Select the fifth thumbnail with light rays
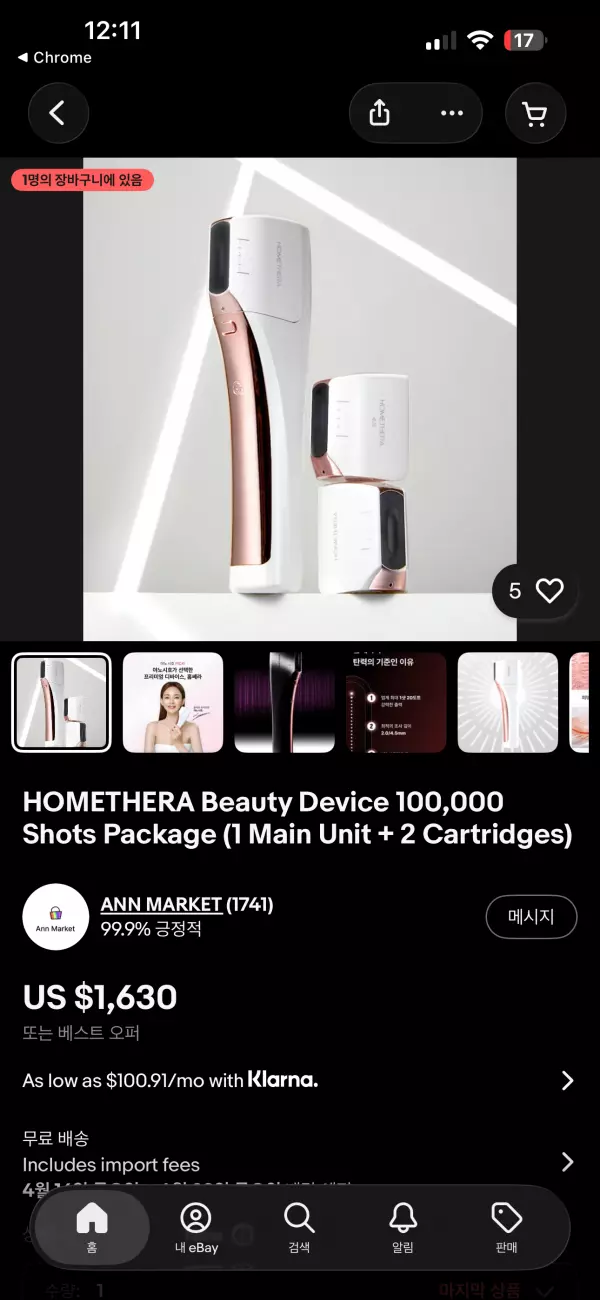Image resolution: width=600 pixels, height=1300 pixels. [508, 702]
